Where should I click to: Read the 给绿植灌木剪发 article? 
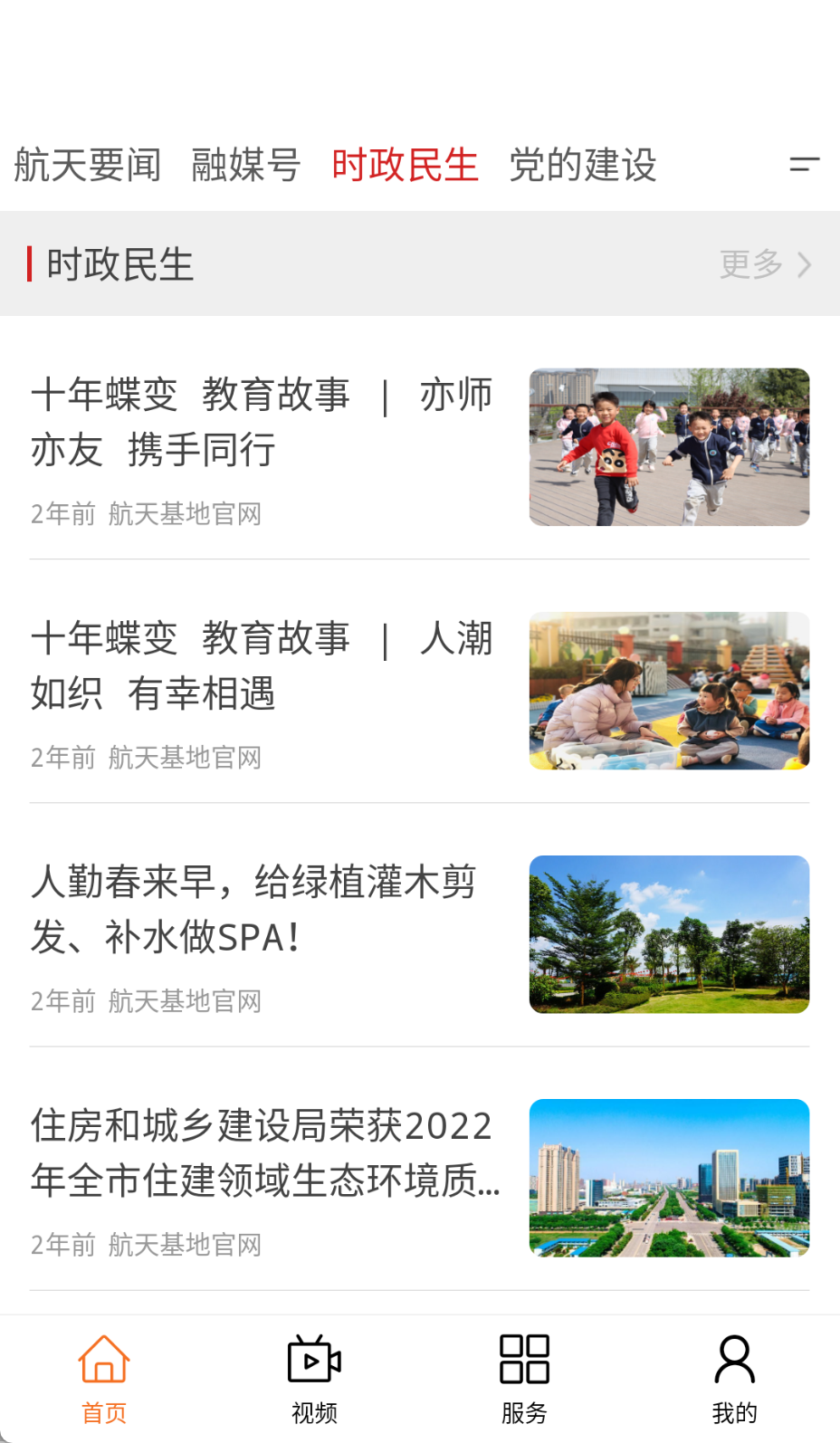click(x=262, y=910)
